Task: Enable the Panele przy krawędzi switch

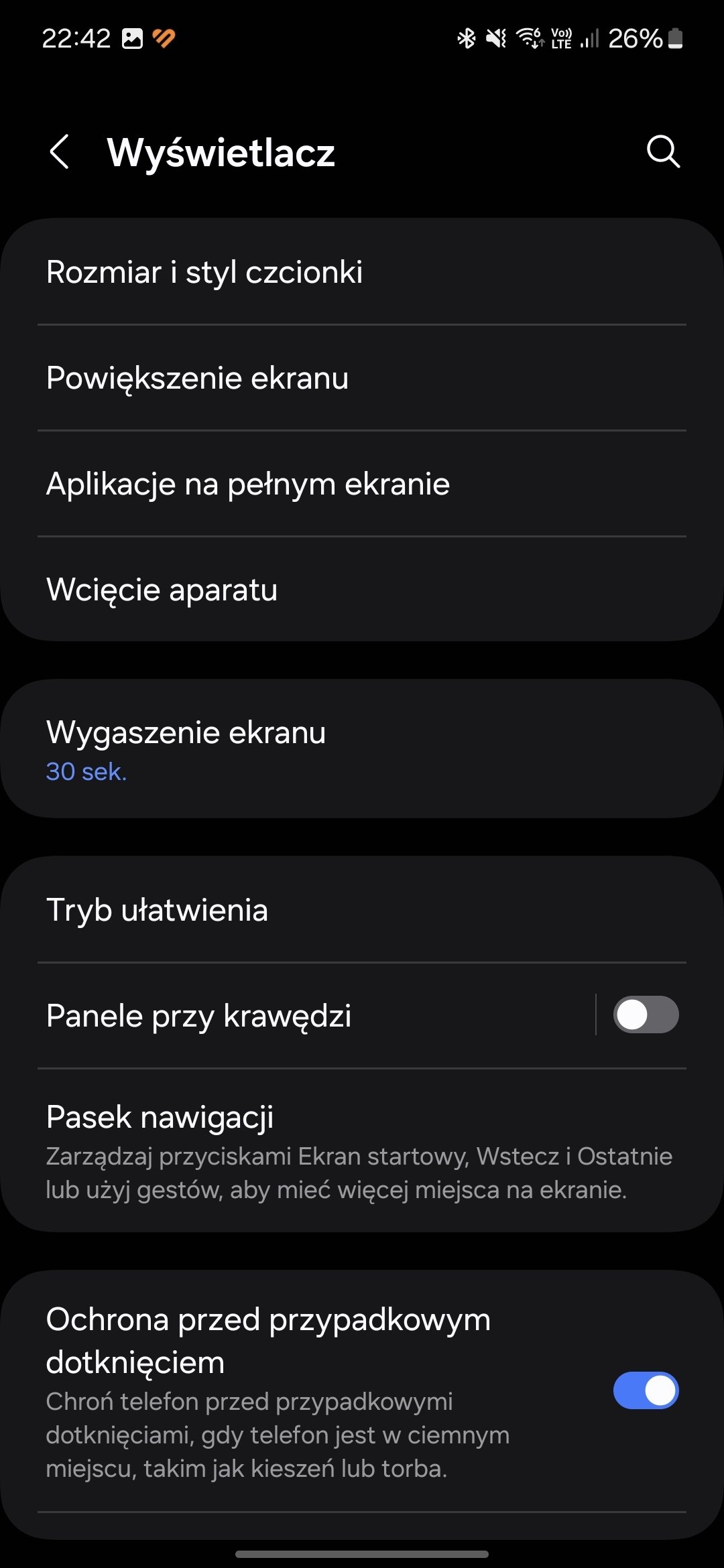Action: point(646,1015)
